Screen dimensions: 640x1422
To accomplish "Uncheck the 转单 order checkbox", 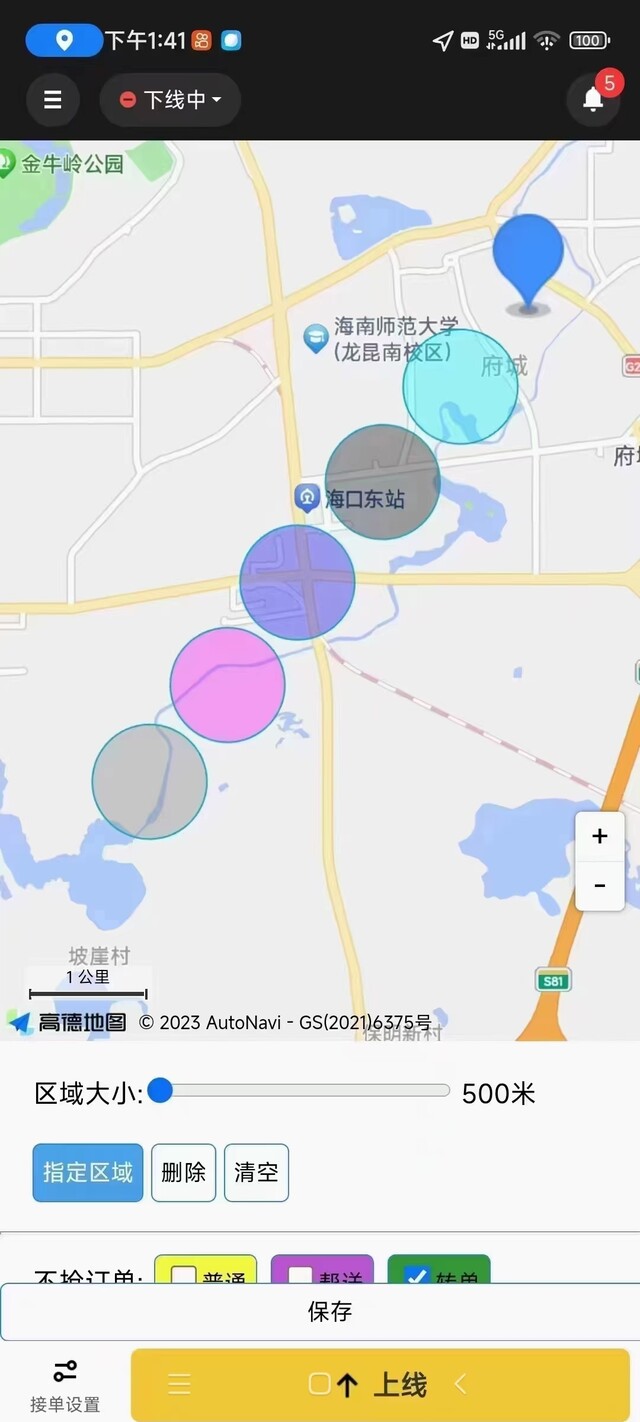I will coord(417,1276).
